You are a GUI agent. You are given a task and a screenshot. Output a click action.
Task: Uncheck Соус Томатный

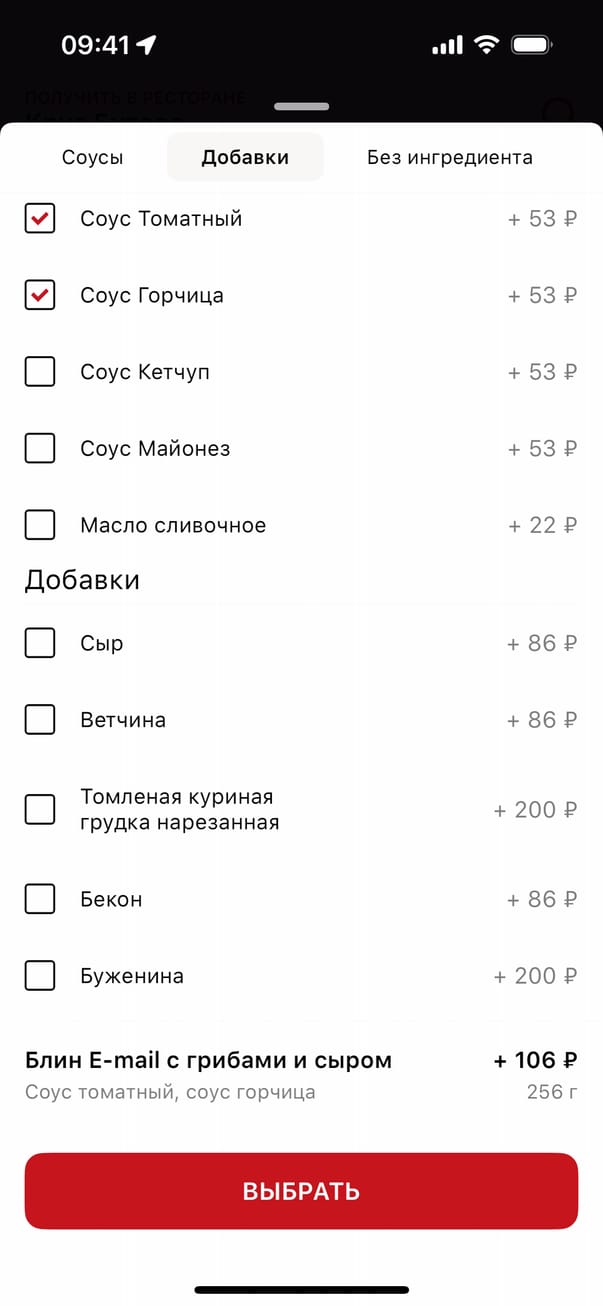click(x=40, y=219)
